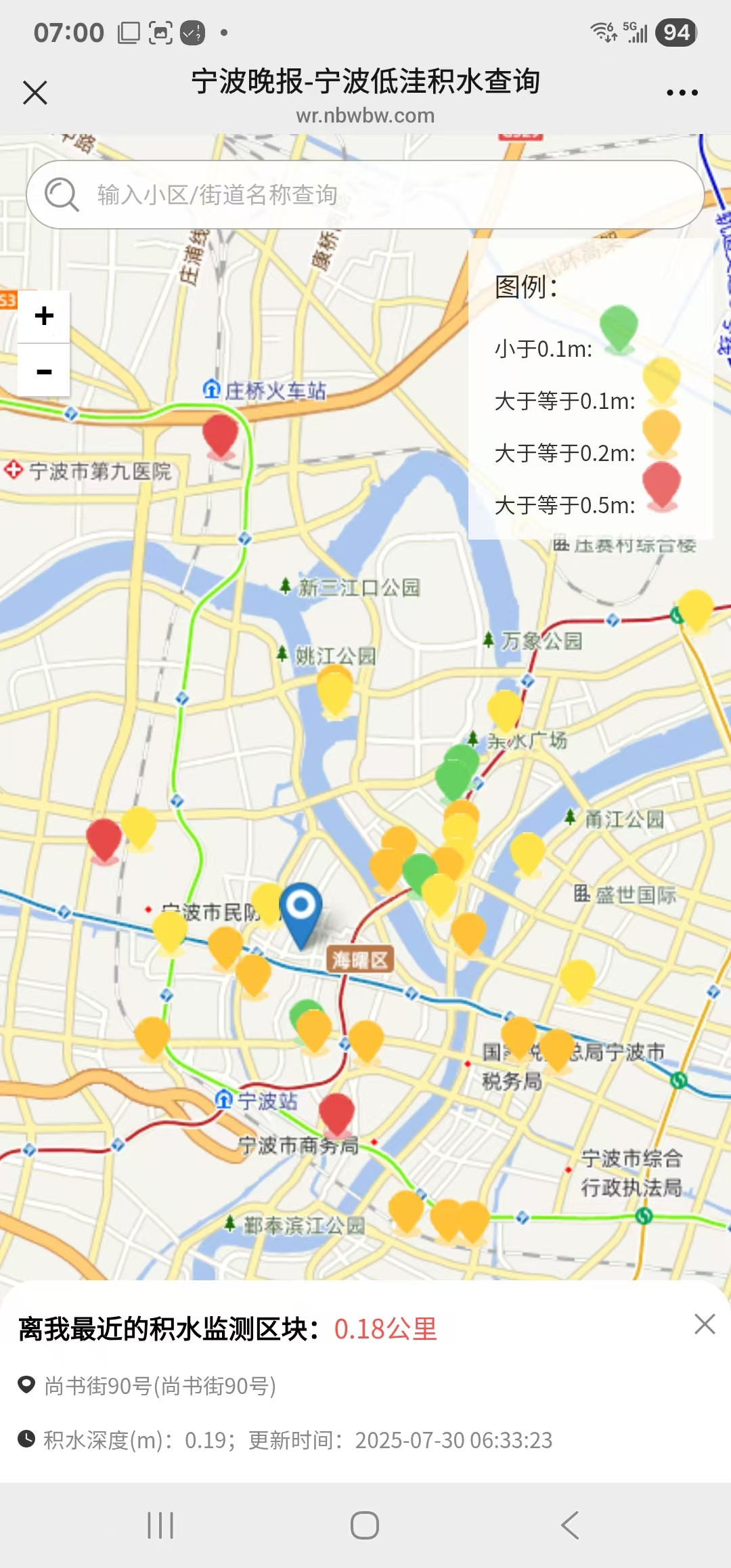Tap the blue current location pin
This screenshot has height=1568, width=731.
pos(301,911)
